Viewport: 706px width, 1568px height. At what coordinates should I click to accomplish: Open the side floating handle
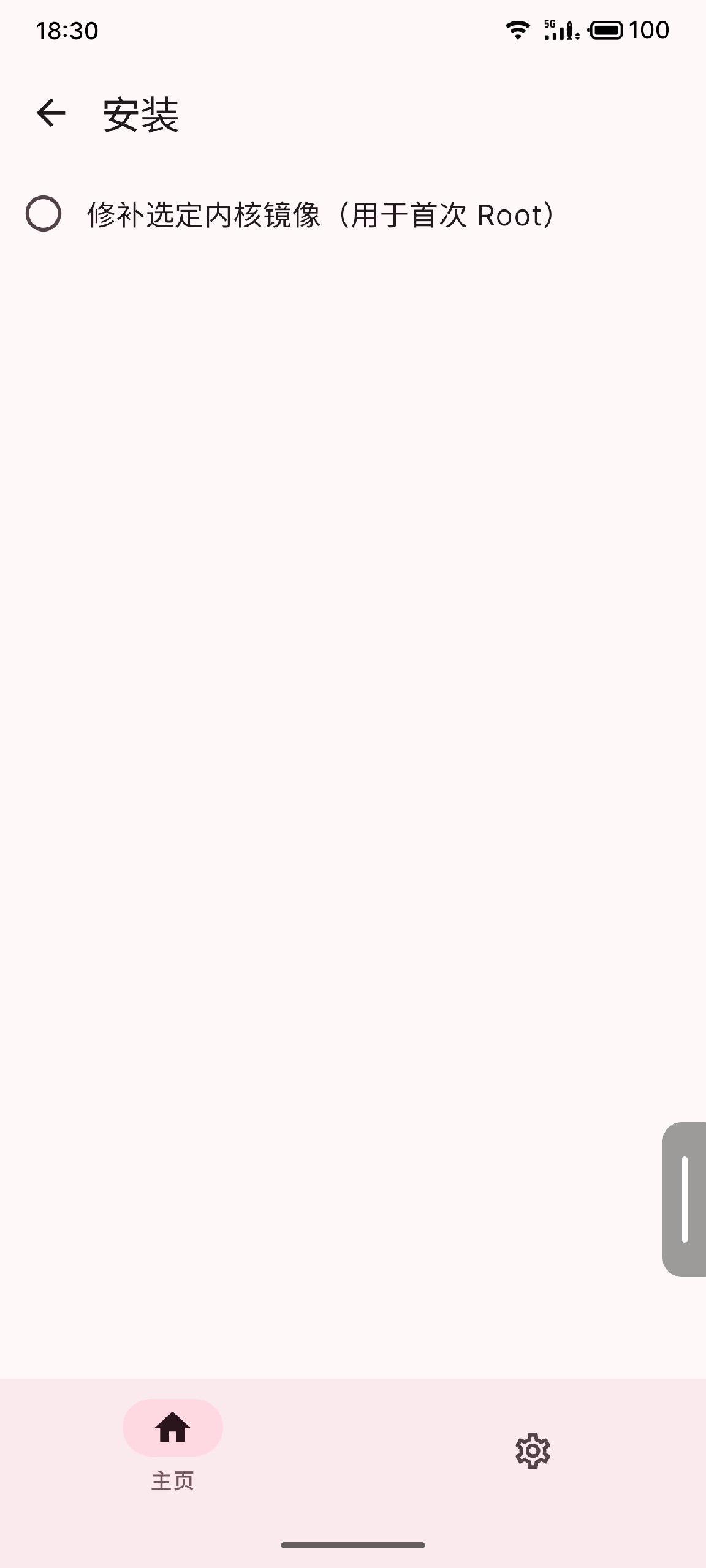685,1199
